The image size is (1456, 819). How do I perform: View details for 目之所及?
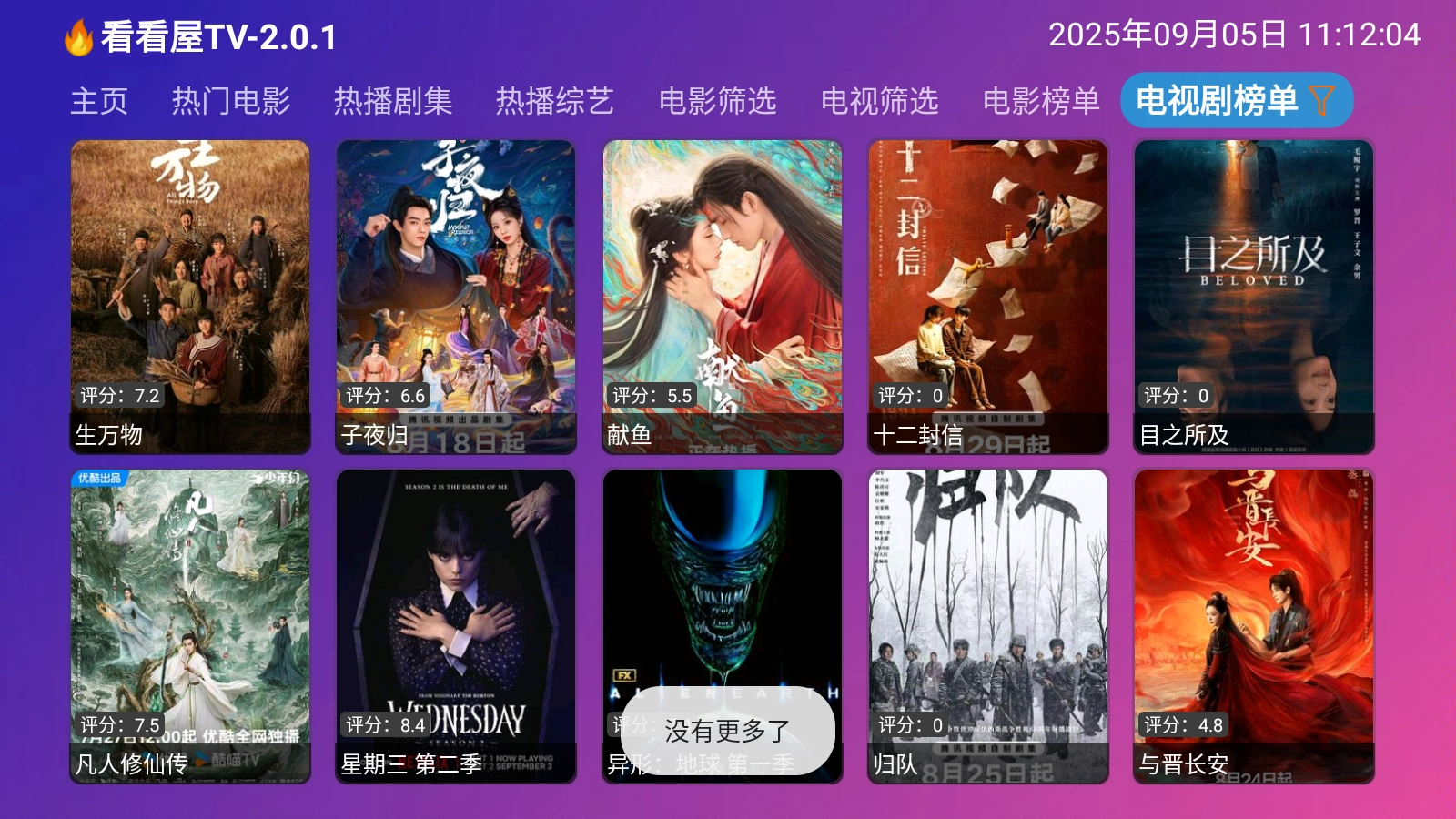pos(1253,296)
